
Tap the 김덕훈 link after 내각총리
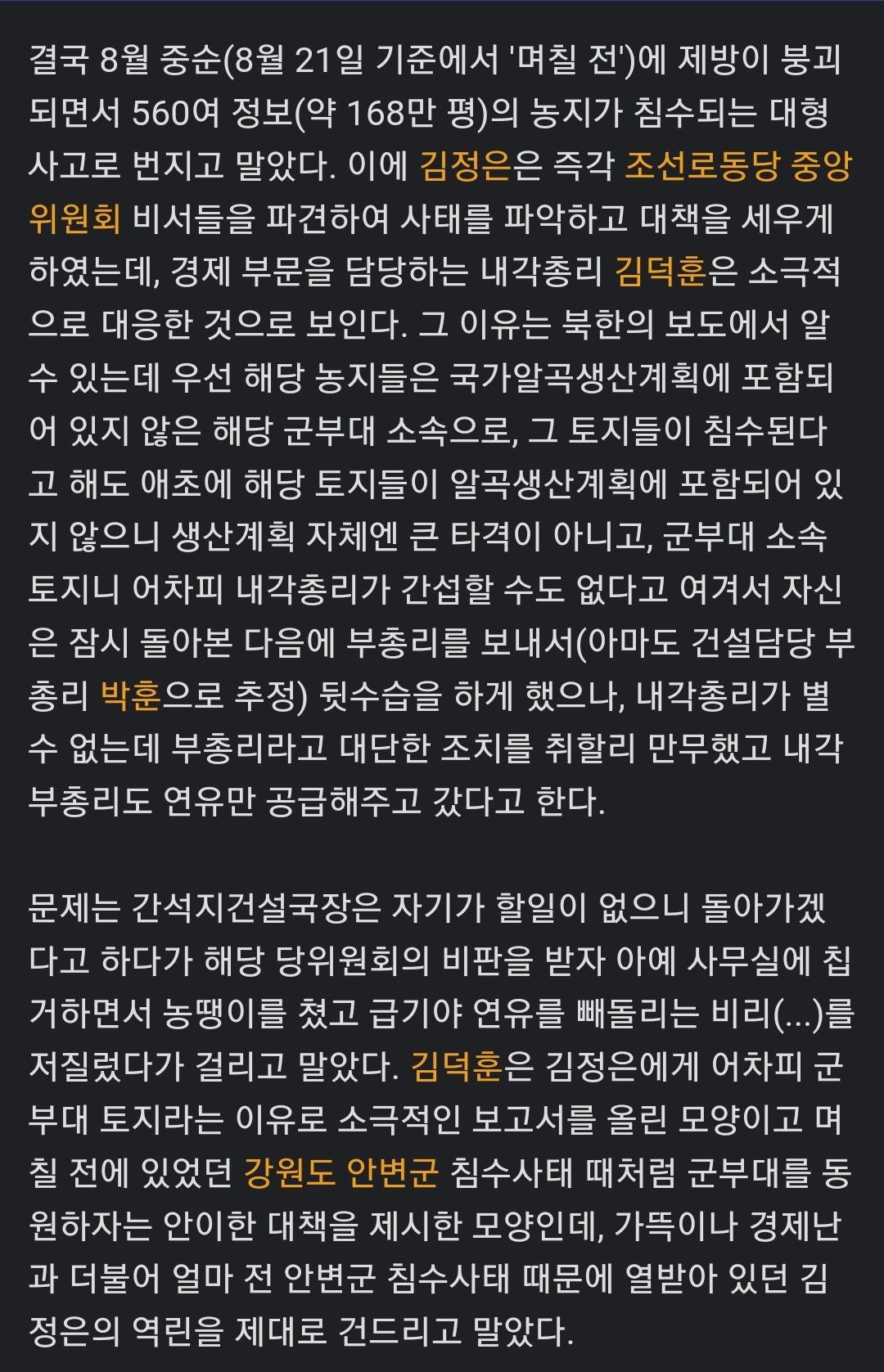click(660, 272)
